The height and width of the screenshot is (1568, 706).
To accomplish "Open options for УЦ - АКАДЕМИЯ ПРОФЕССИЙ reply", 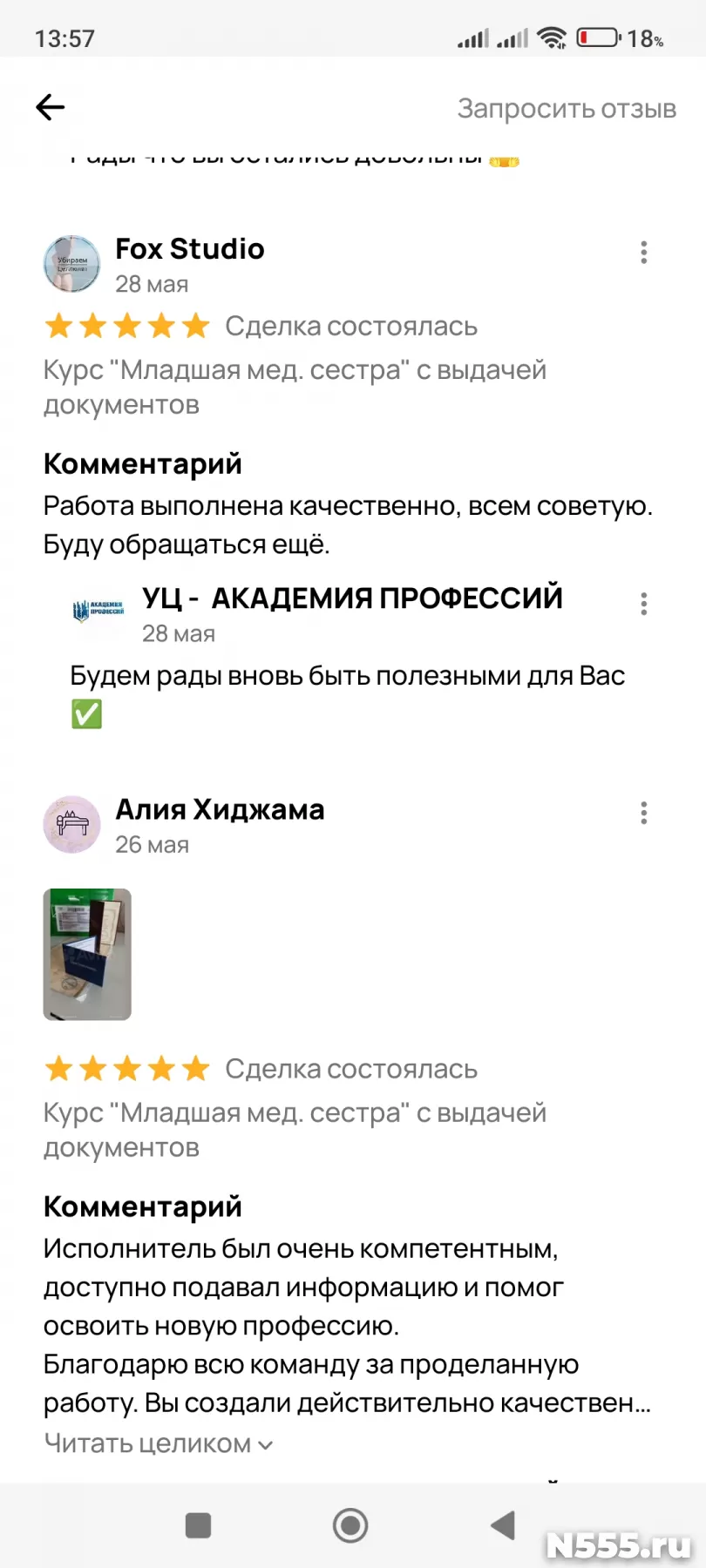I will [x=643, y=604].
